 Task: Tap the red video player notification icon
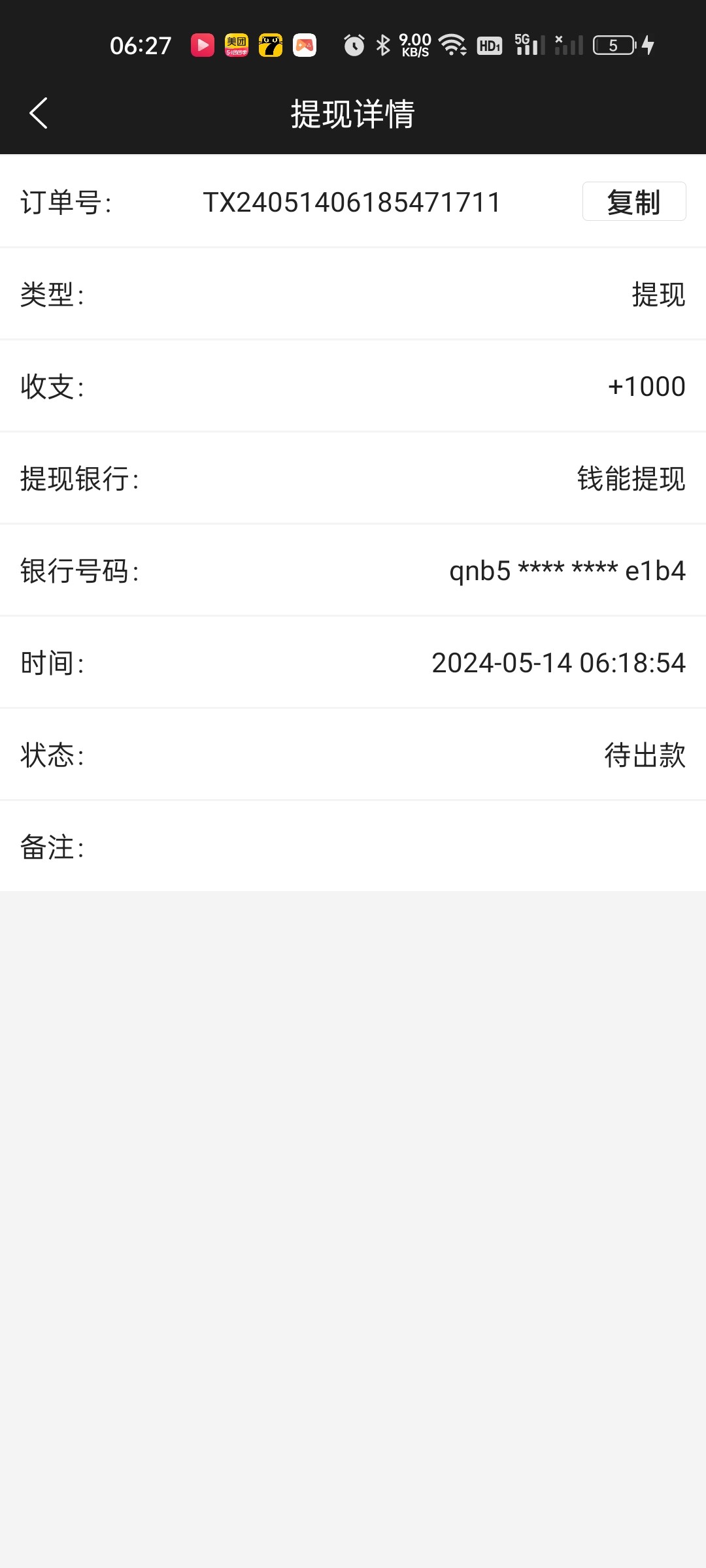[x=203, y=44]
